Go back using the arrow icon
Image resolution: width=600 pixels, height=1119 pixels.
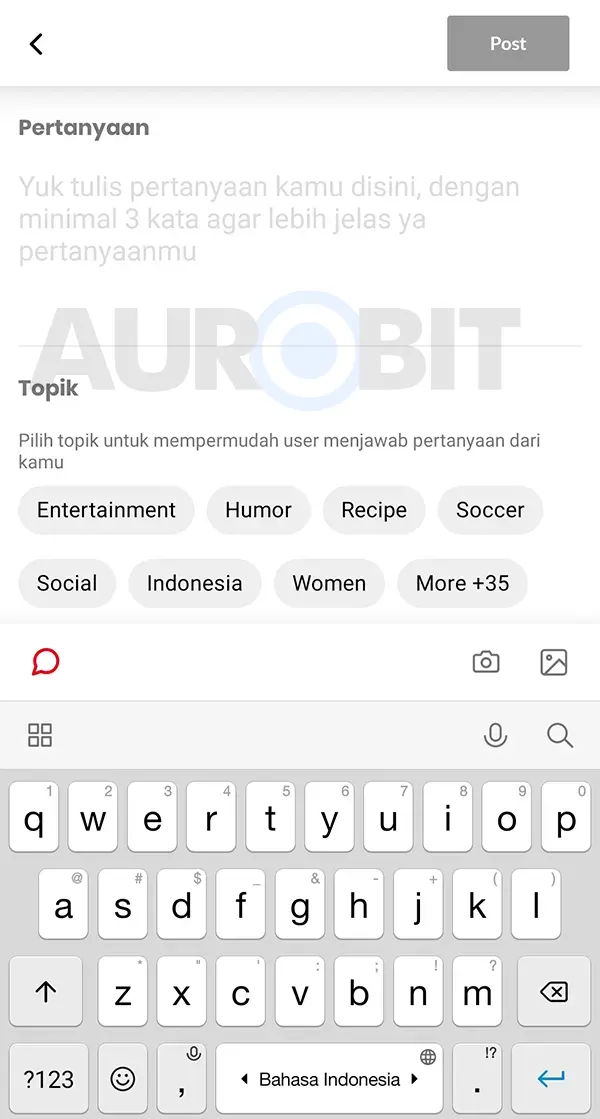(x=37, y=44)
